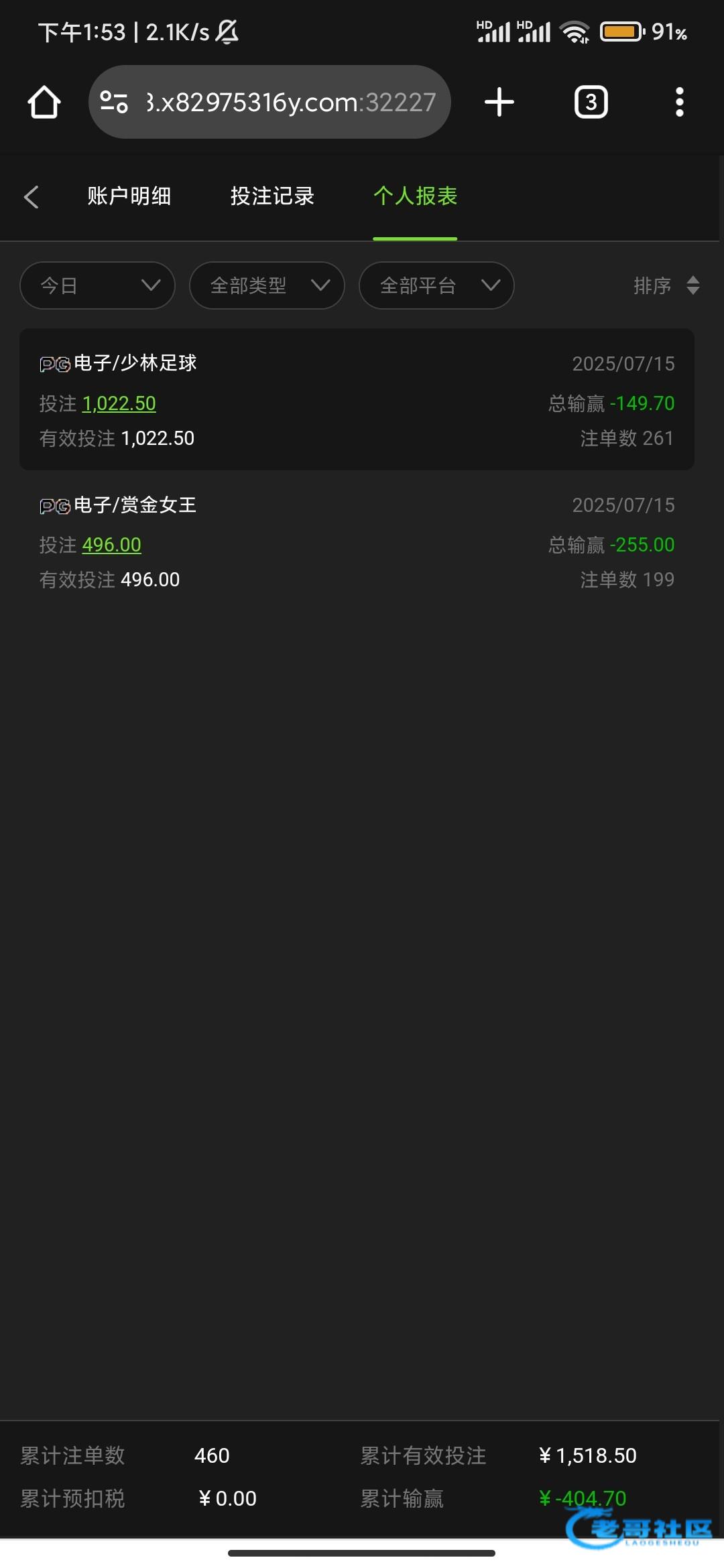Tap the browser home button

44,103
